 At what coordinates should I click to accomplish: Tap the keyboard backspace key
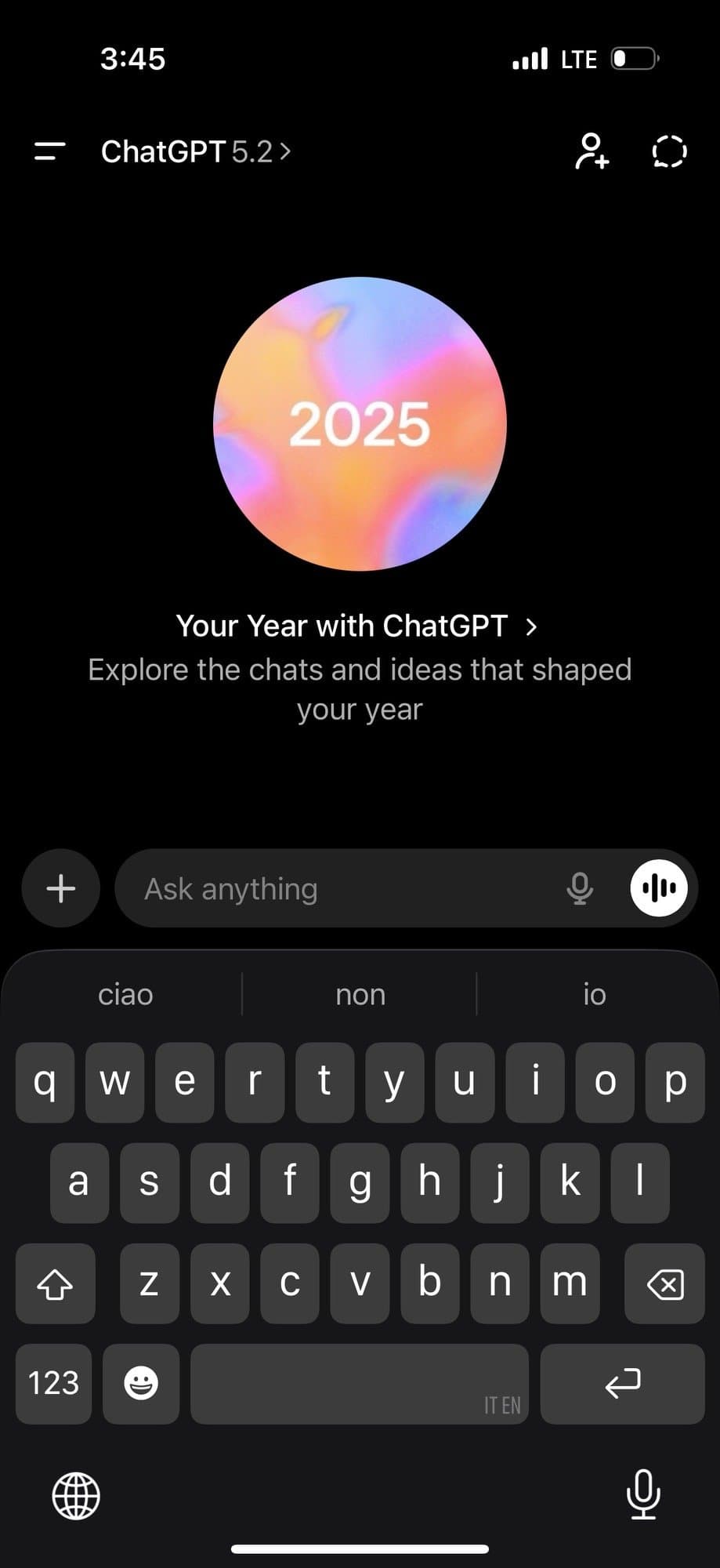click(x=664, y=1283)
